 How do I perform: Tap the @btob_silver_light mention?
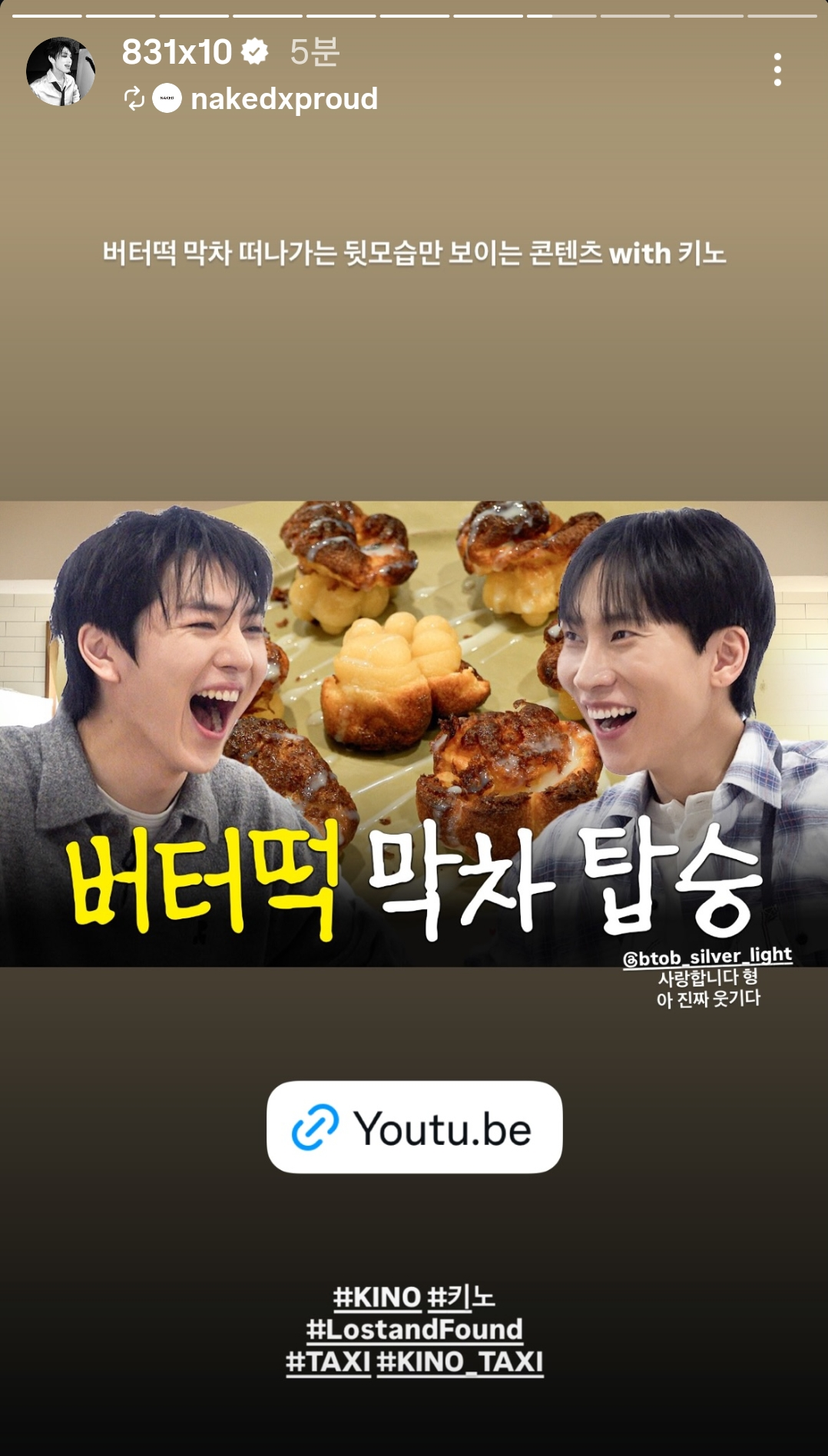707,957
